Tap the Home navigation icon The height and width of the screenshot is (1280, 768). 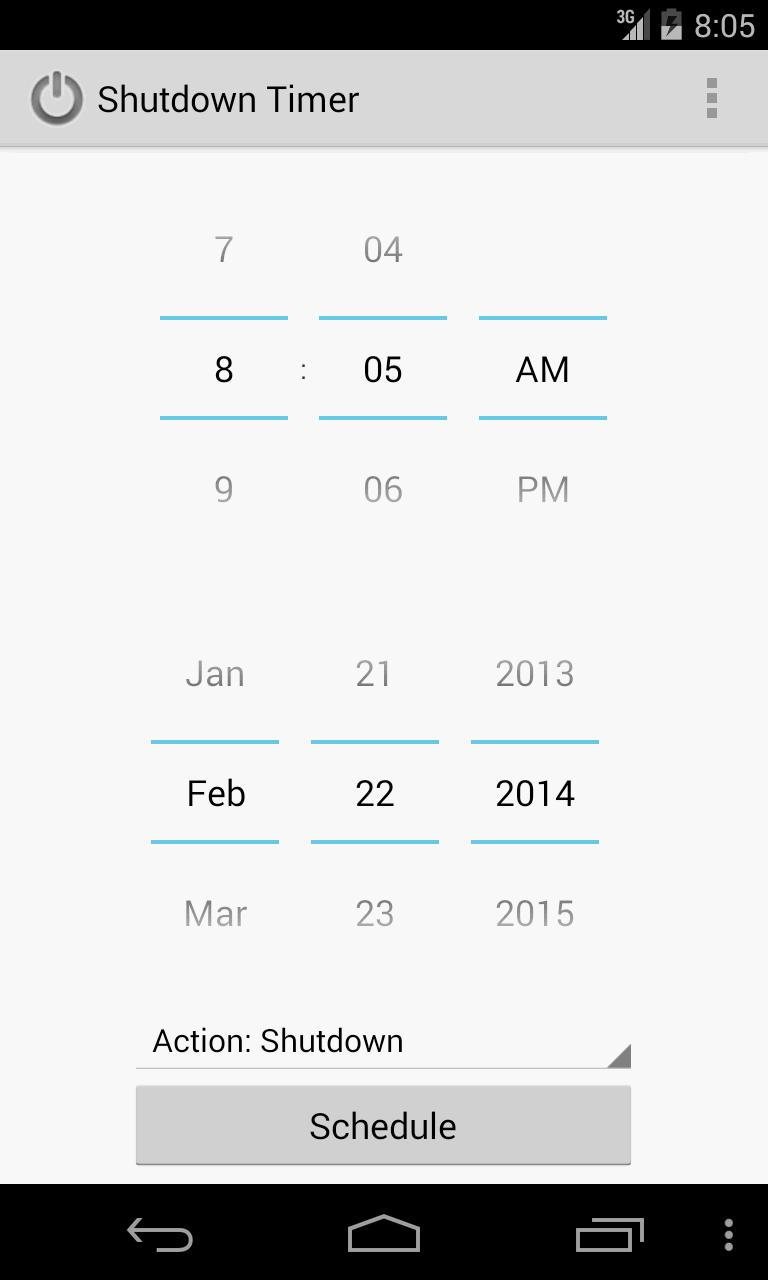click(x=383, y=1236)
